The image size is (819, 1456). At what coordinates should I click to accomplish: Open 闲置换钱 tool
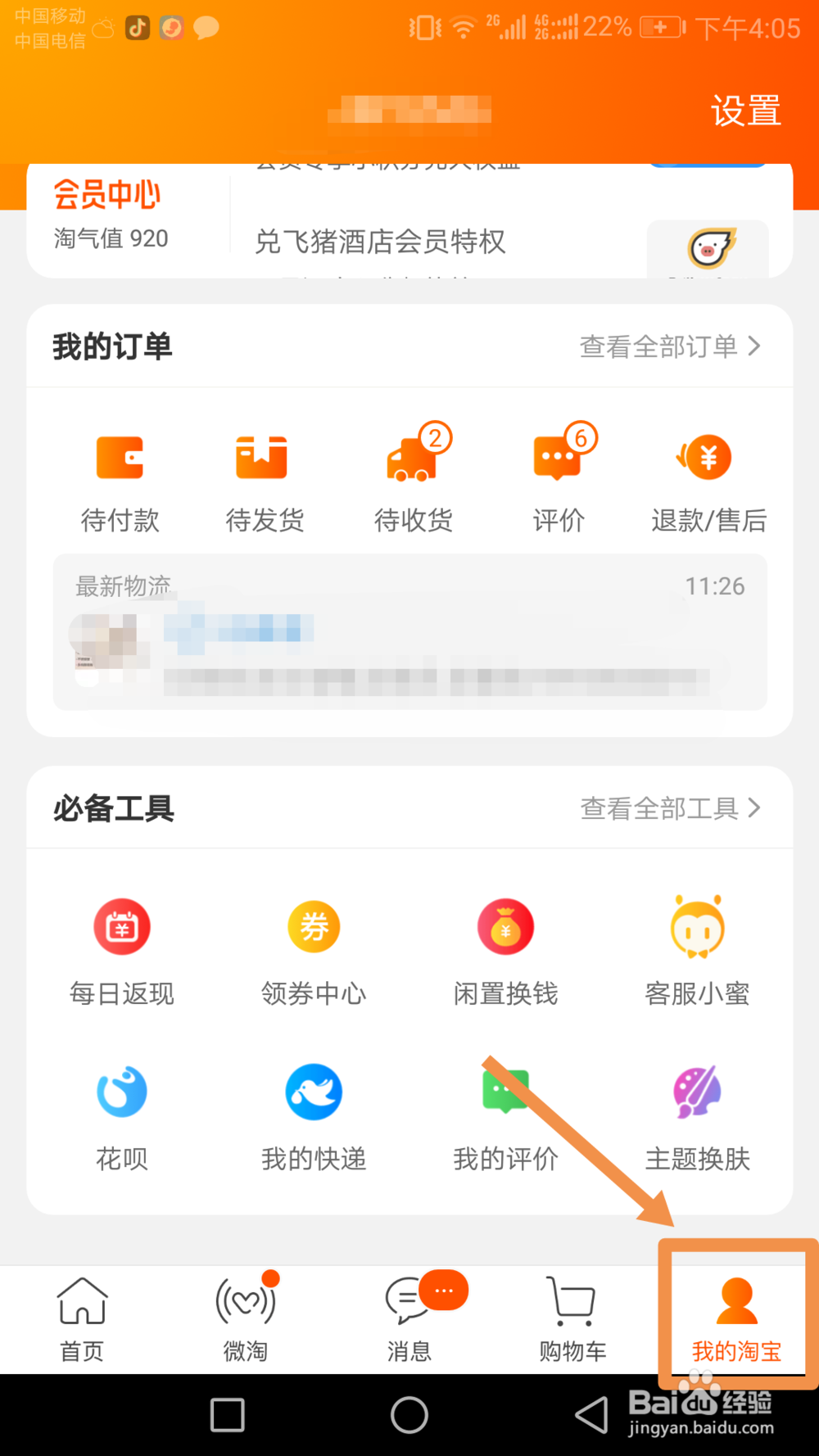click(x=505, y=950)
